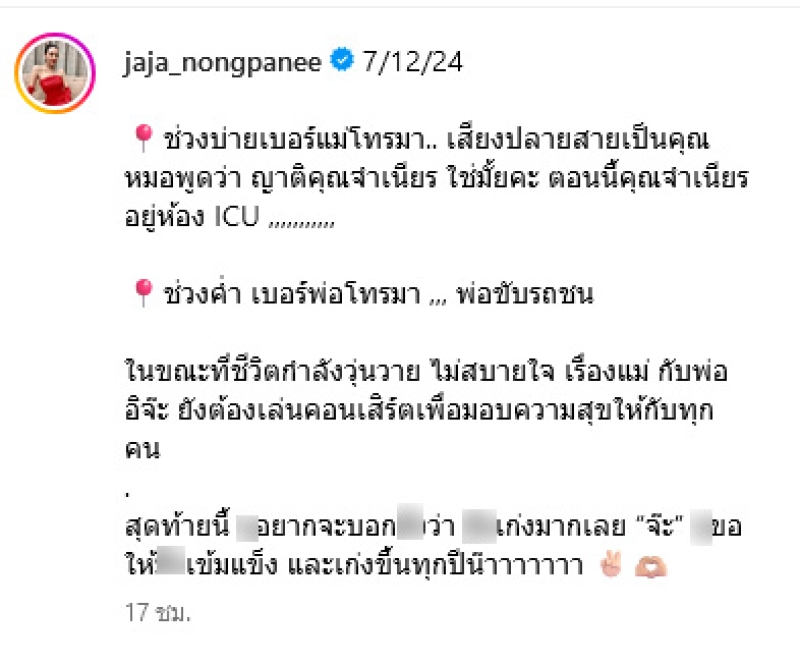
Task: Open jaja_nongpanee's profile picture
Action: point(55,76)
